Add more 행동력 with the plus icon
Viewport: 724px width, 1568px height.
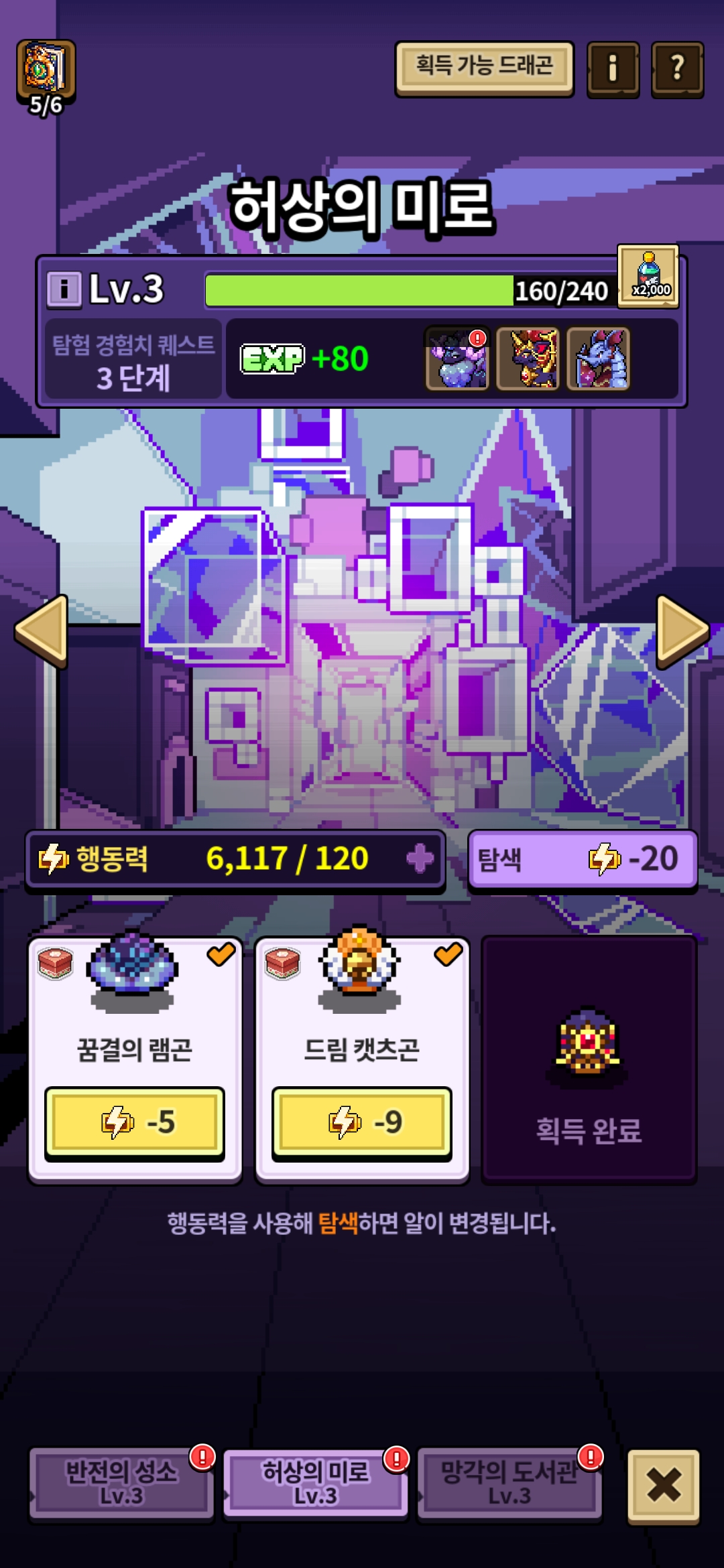420,858
